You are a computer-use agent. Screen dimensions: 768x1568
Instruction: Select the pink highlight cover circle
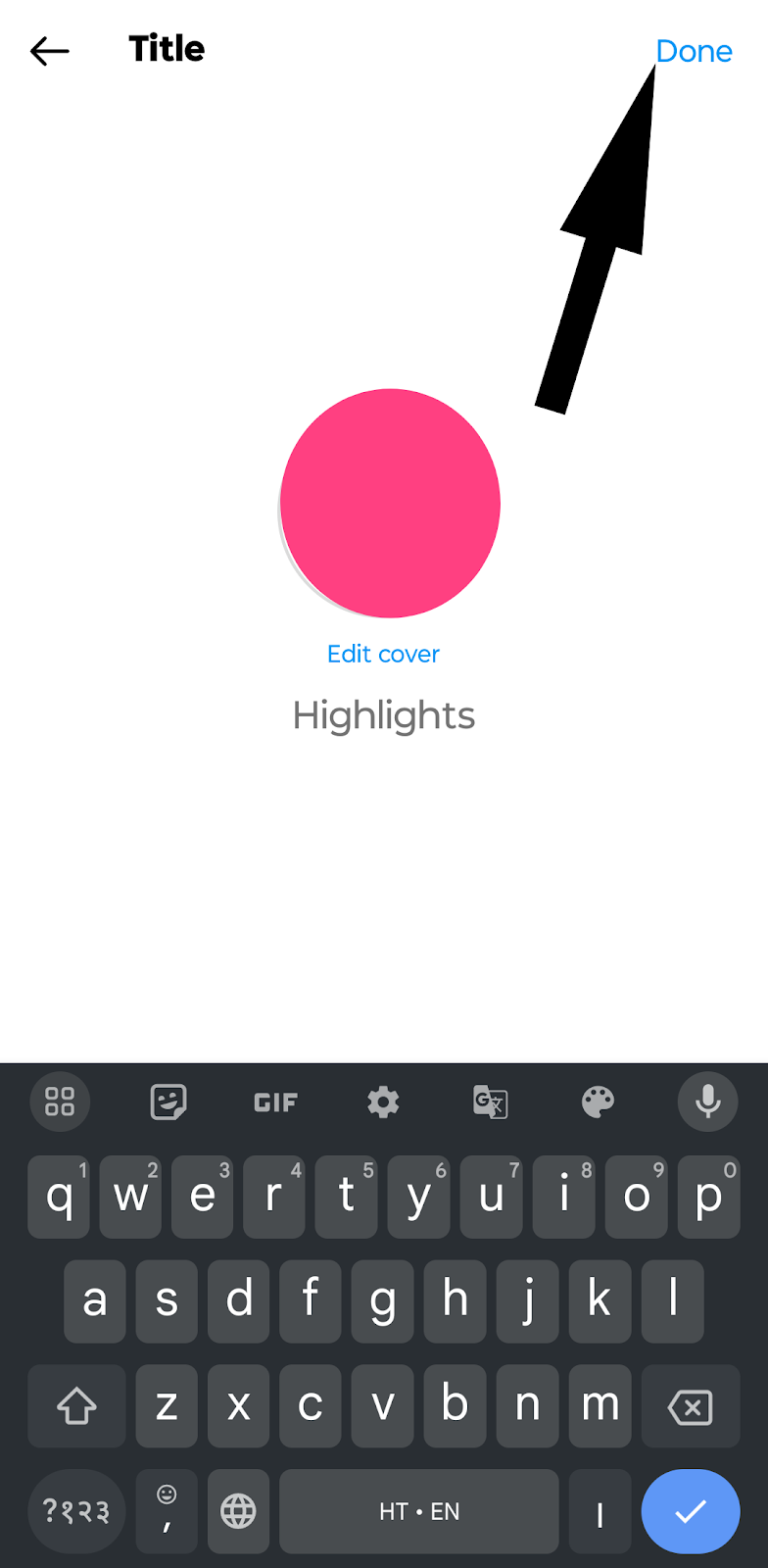390,504
